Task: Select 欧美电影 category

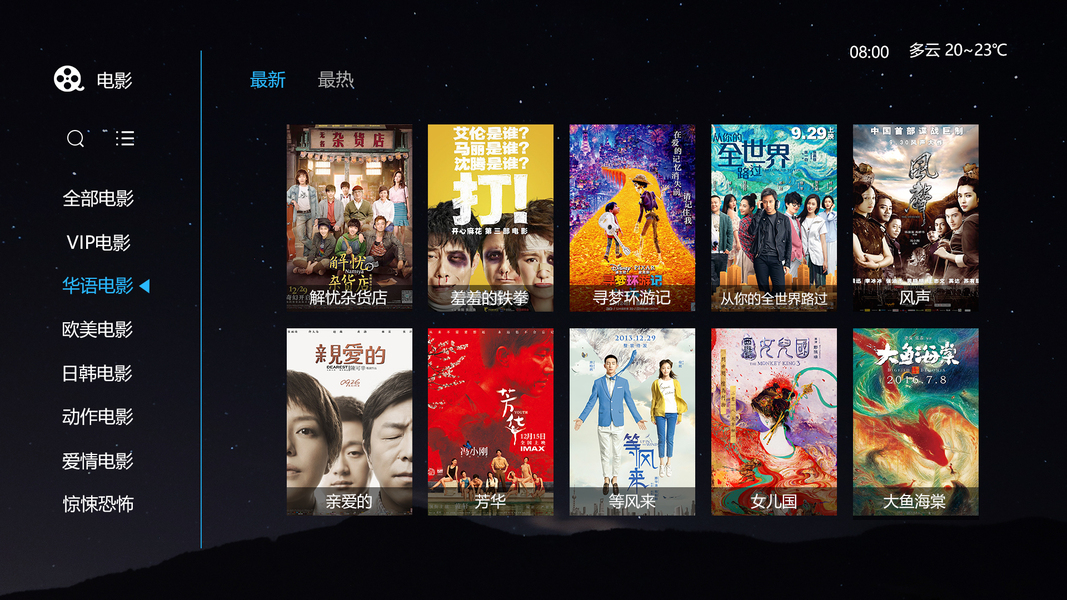Action: pos(98,329)
